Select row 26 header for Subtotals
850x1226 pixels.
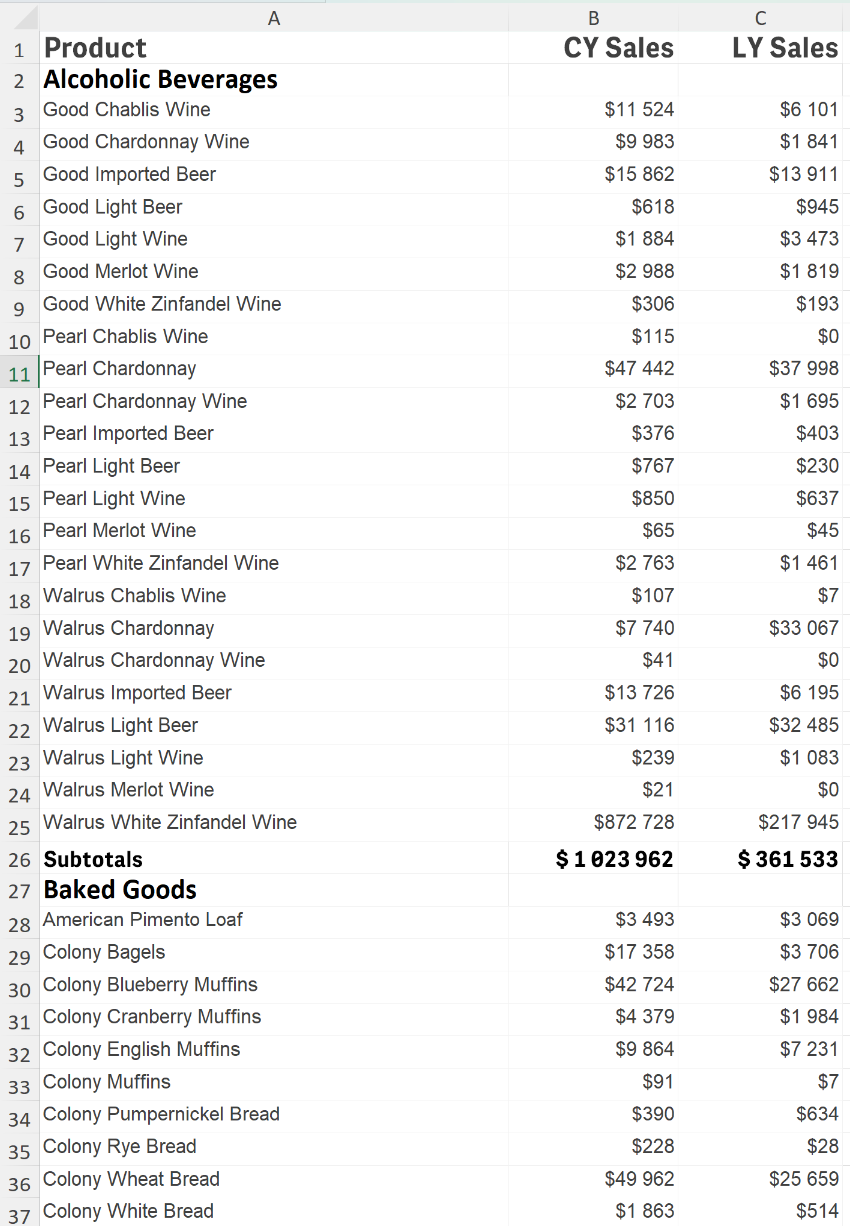coord(20,860)
